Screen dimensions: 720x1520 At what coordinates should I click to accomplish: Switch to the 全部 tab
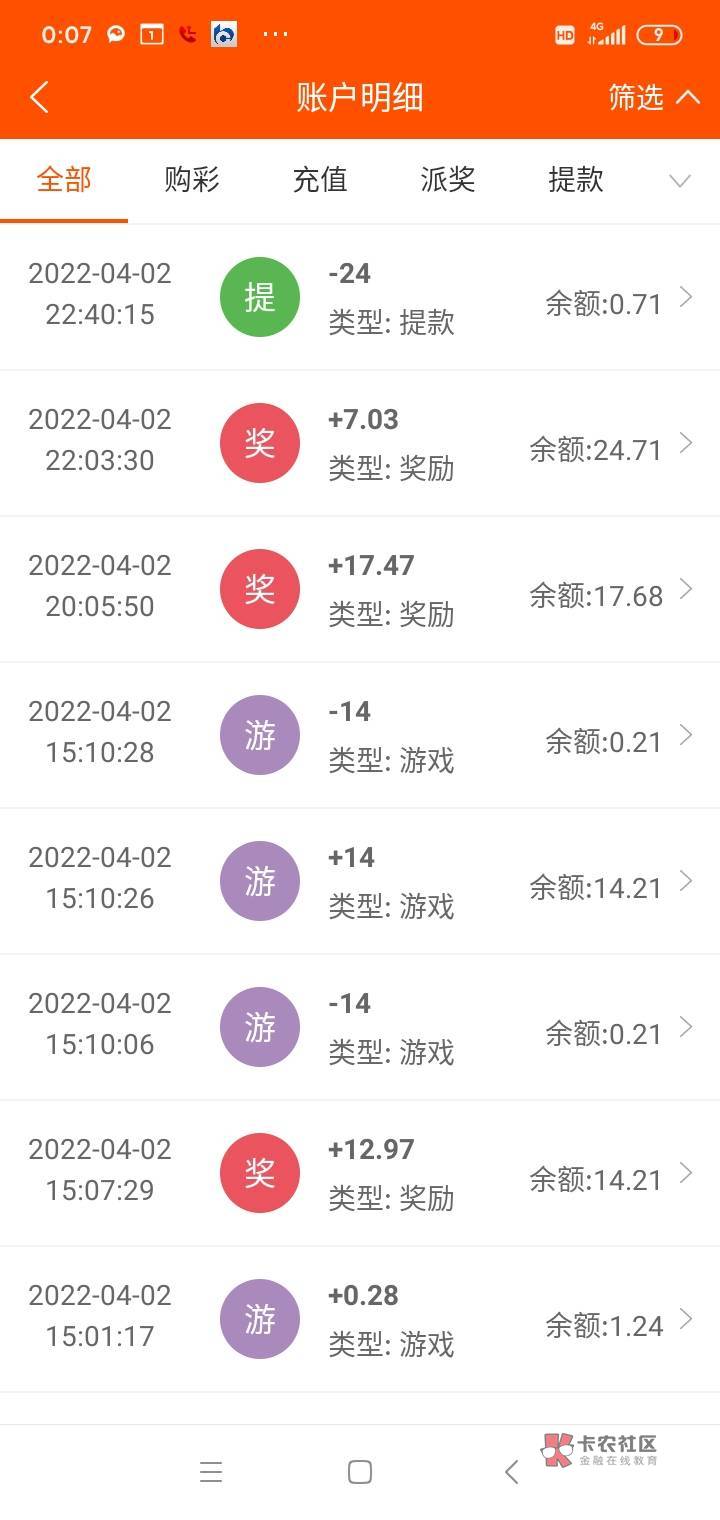pos(64,180)
